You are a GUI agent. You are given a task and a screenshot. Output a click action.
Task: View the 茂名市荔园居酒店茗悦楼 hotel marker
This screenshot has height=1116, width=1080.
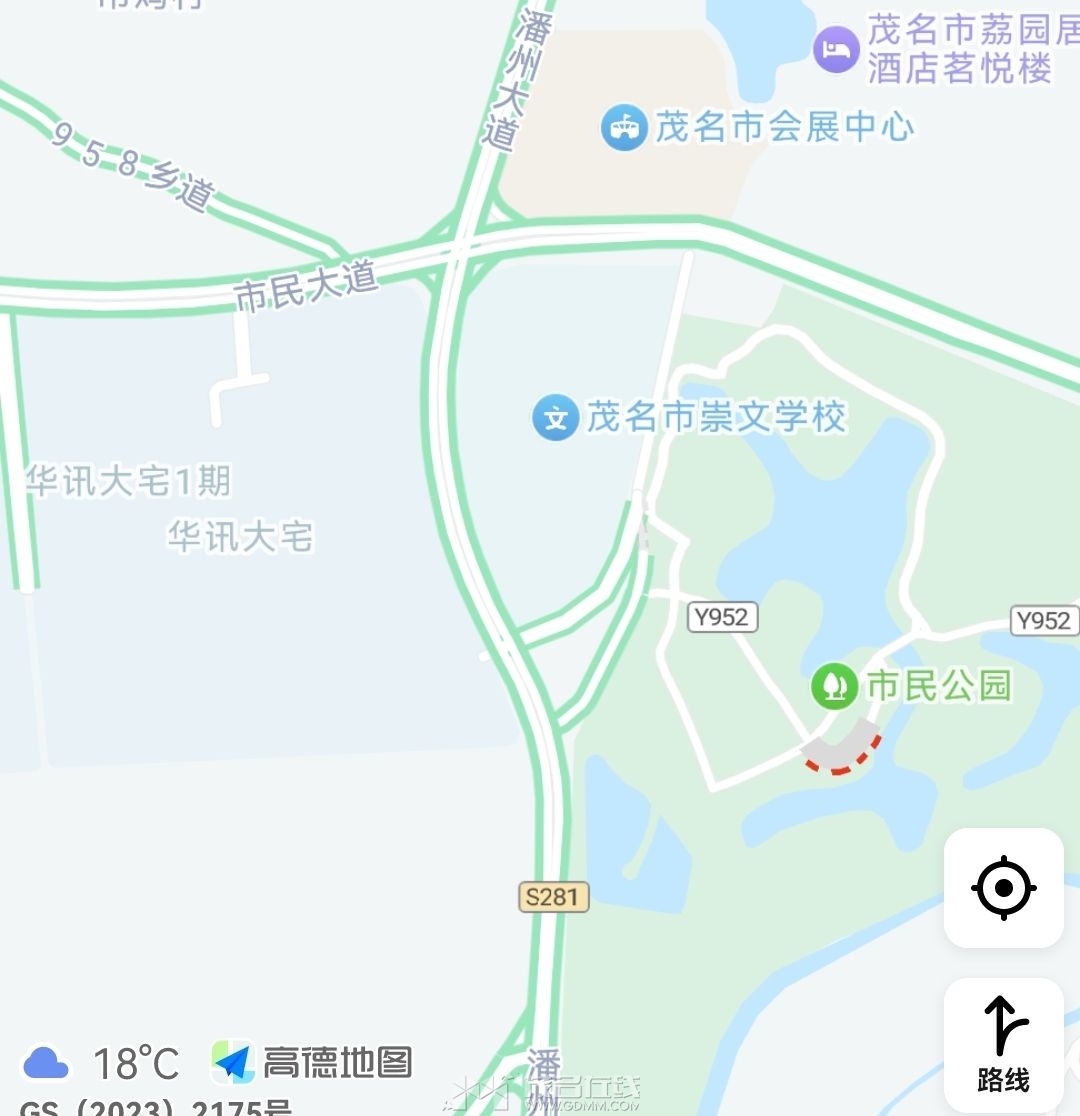tap(837, 49)
